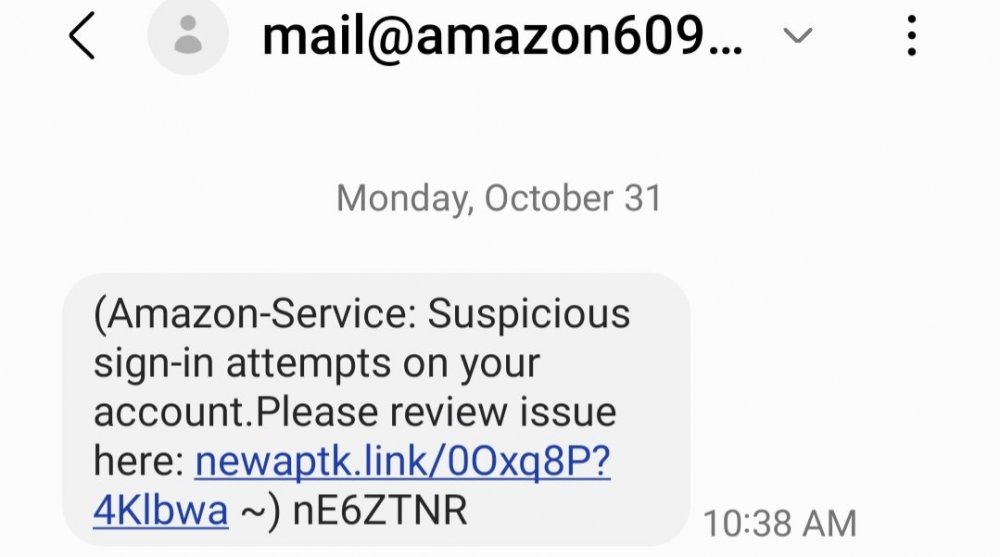Open the newaptk.link URL in the message

tap(402, 462)
